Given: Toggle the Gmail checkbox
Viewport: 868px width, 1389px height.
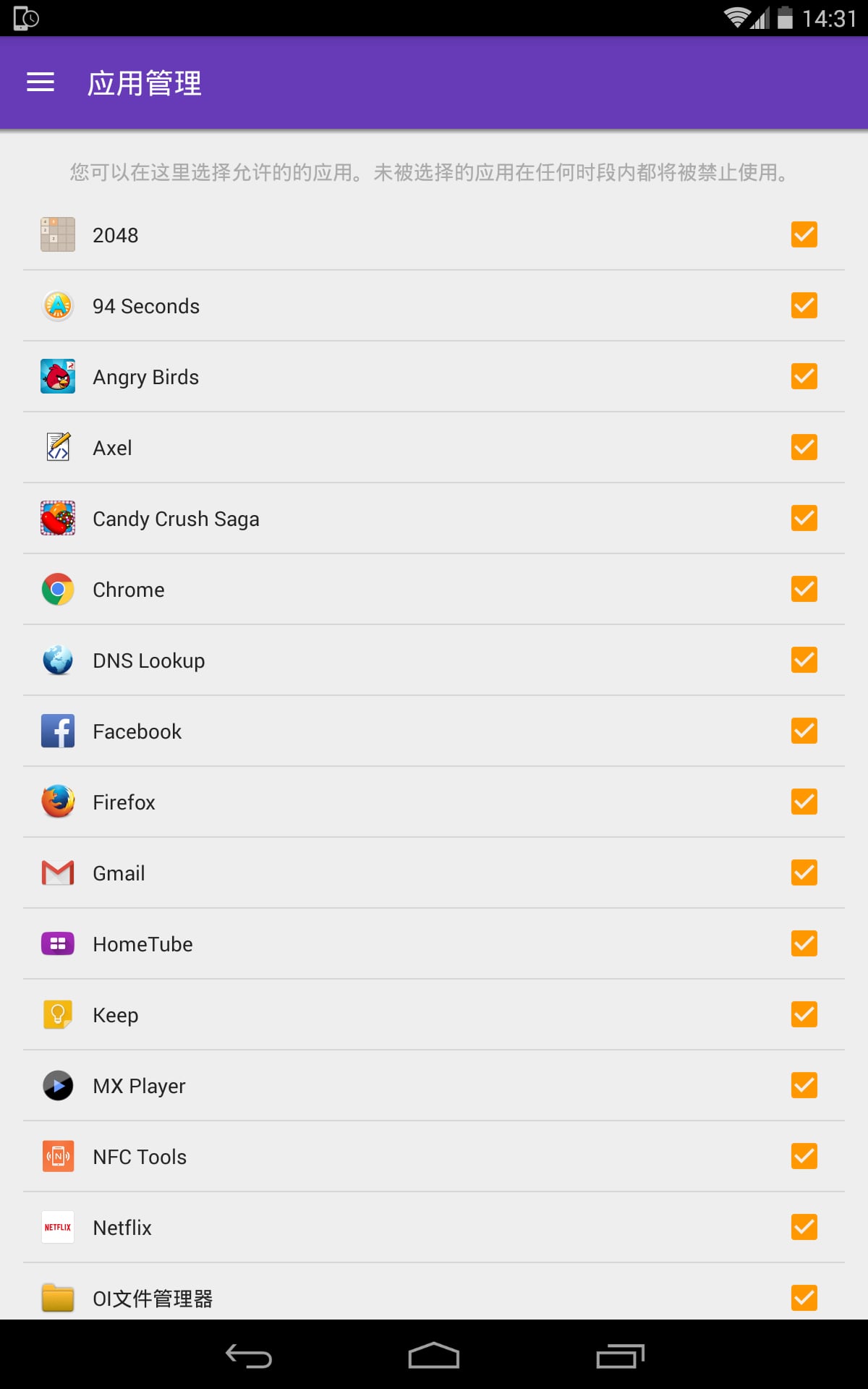Looking at the screenshot, I should click(804, 872).
